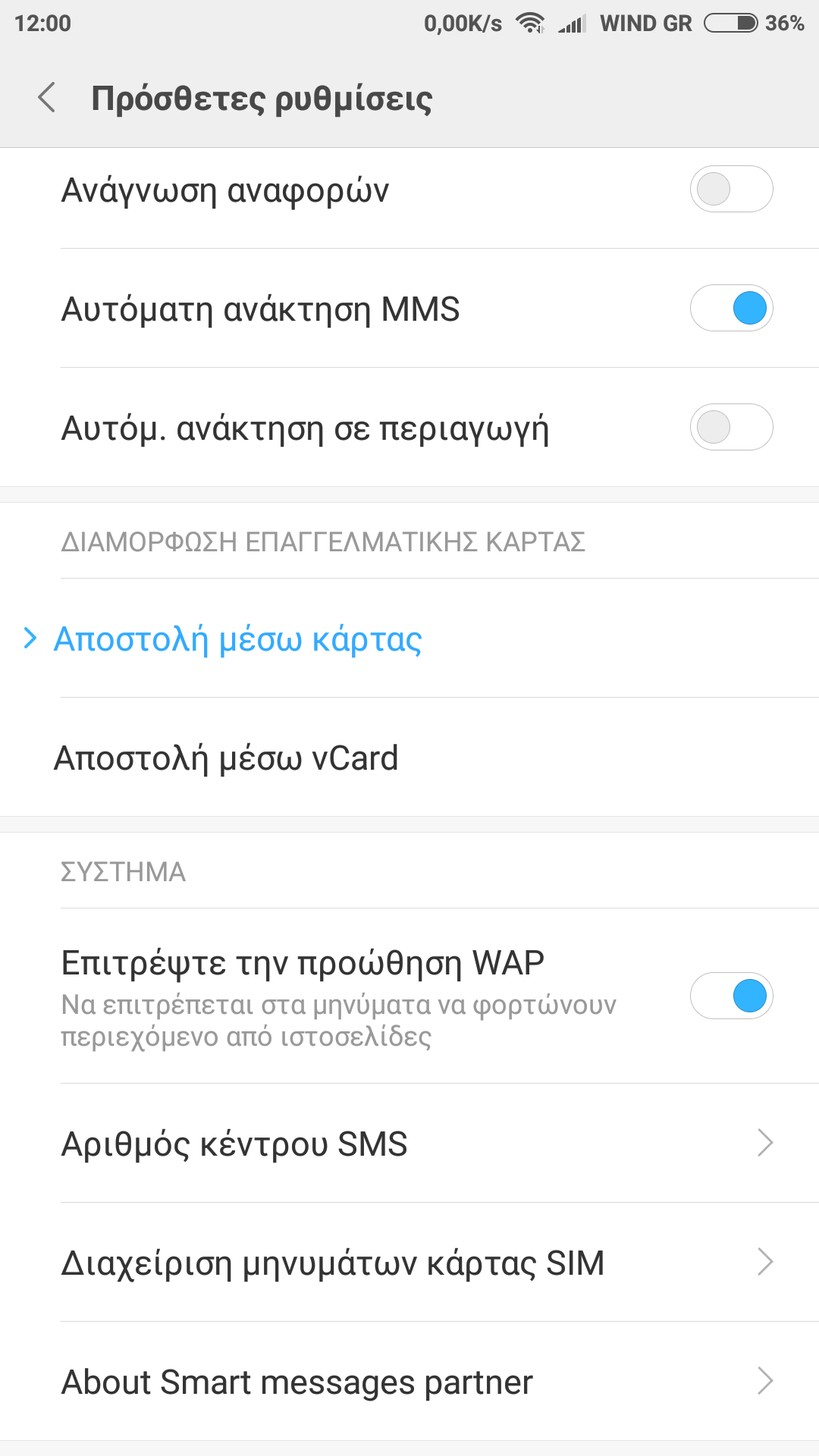Go back from Πρόσθετες ρυθμίσεις
This screenshot has height=1456, width=819.
tap(47, 98)
